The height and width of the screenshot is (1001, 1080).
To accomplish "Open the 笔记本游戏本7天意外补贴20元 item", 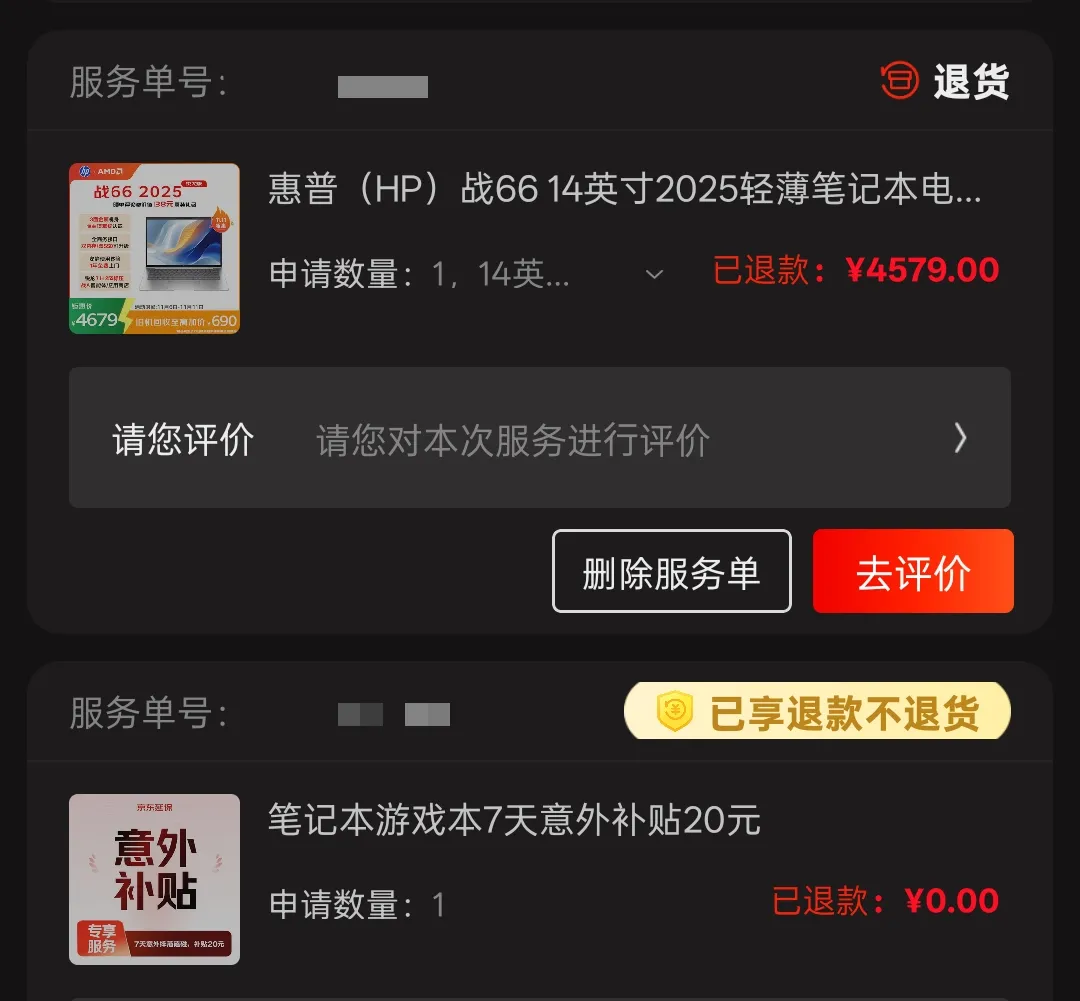I will point(514,821).
